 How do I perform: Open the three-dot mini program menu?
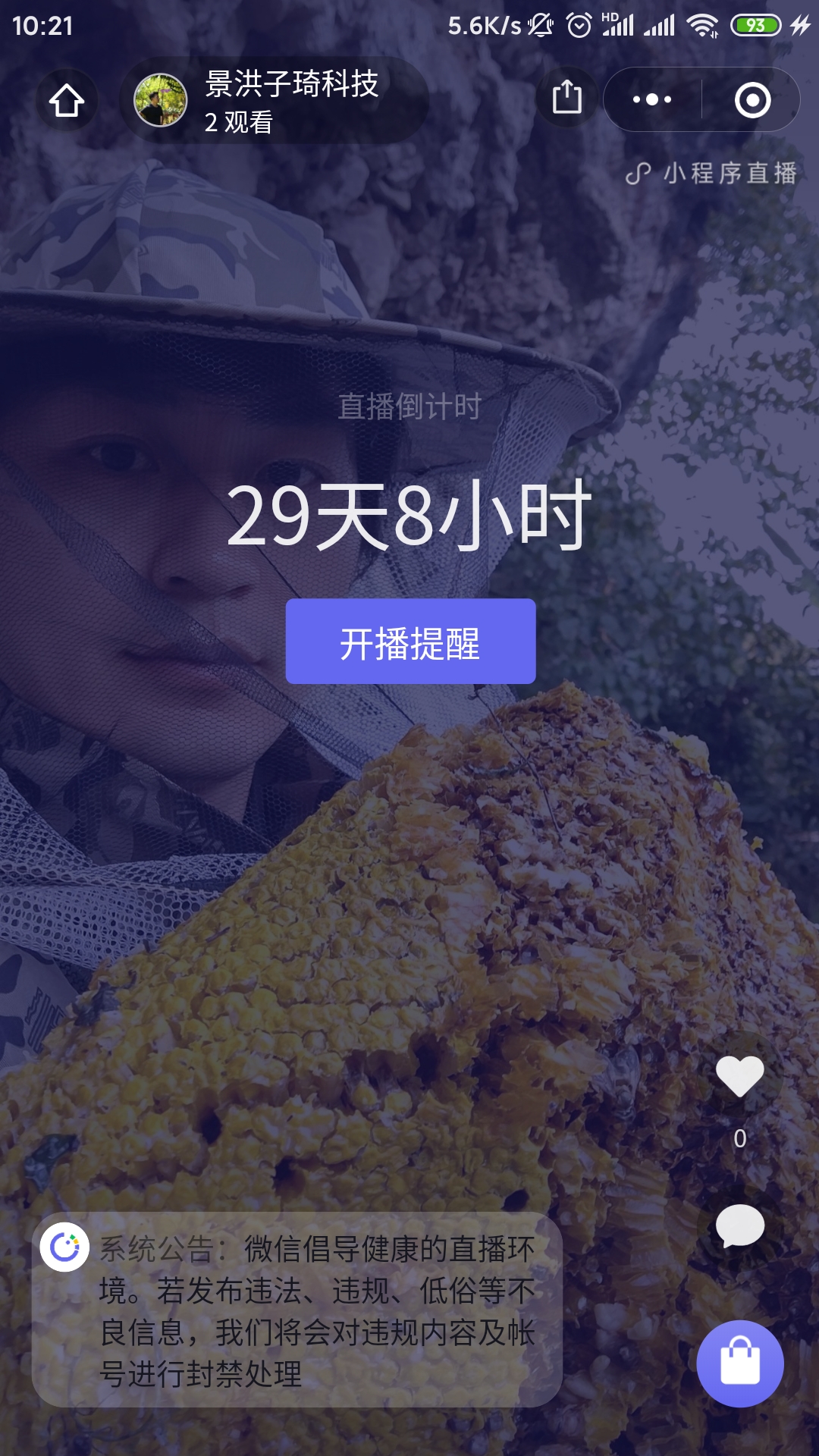point(652,99)
